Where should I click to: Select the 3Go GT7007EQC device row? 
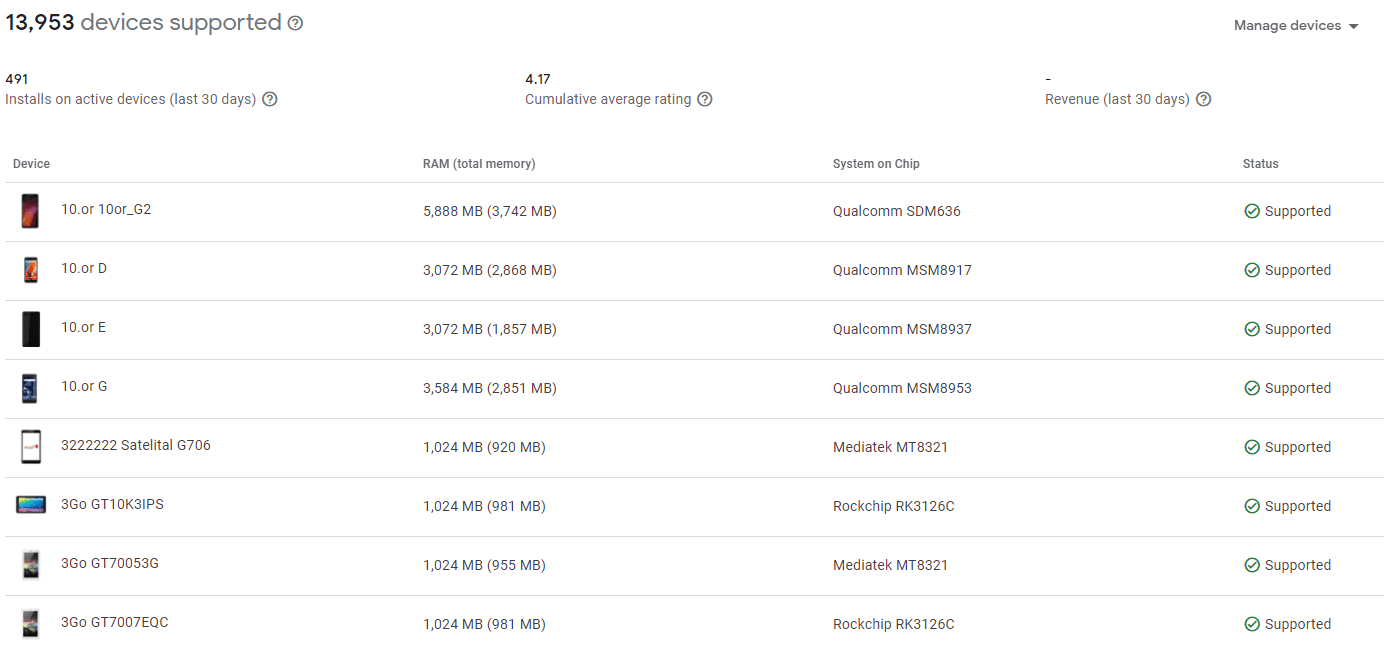pos(114,623)
